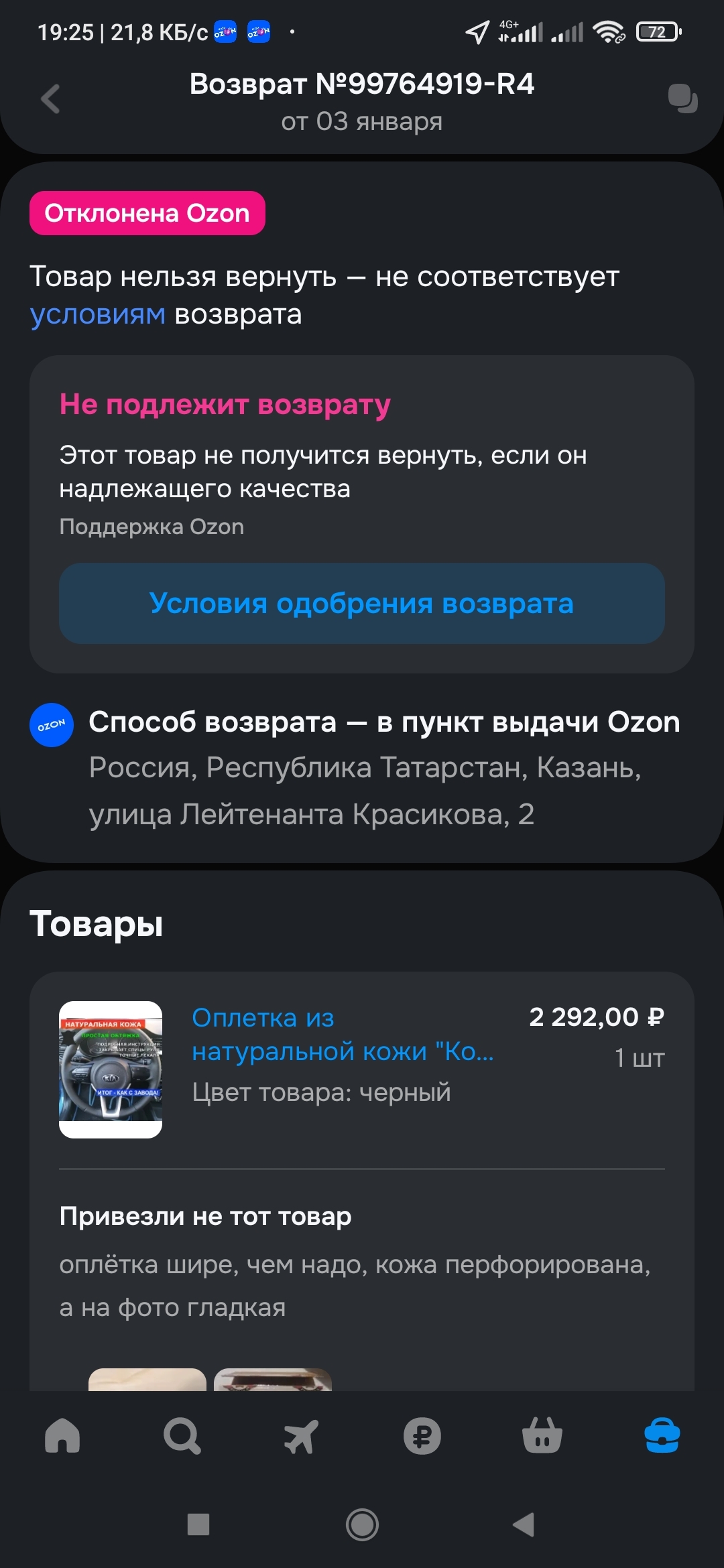Switch to the Home tab
This screenshot has height=1568, width=724.
[62, 1436]
